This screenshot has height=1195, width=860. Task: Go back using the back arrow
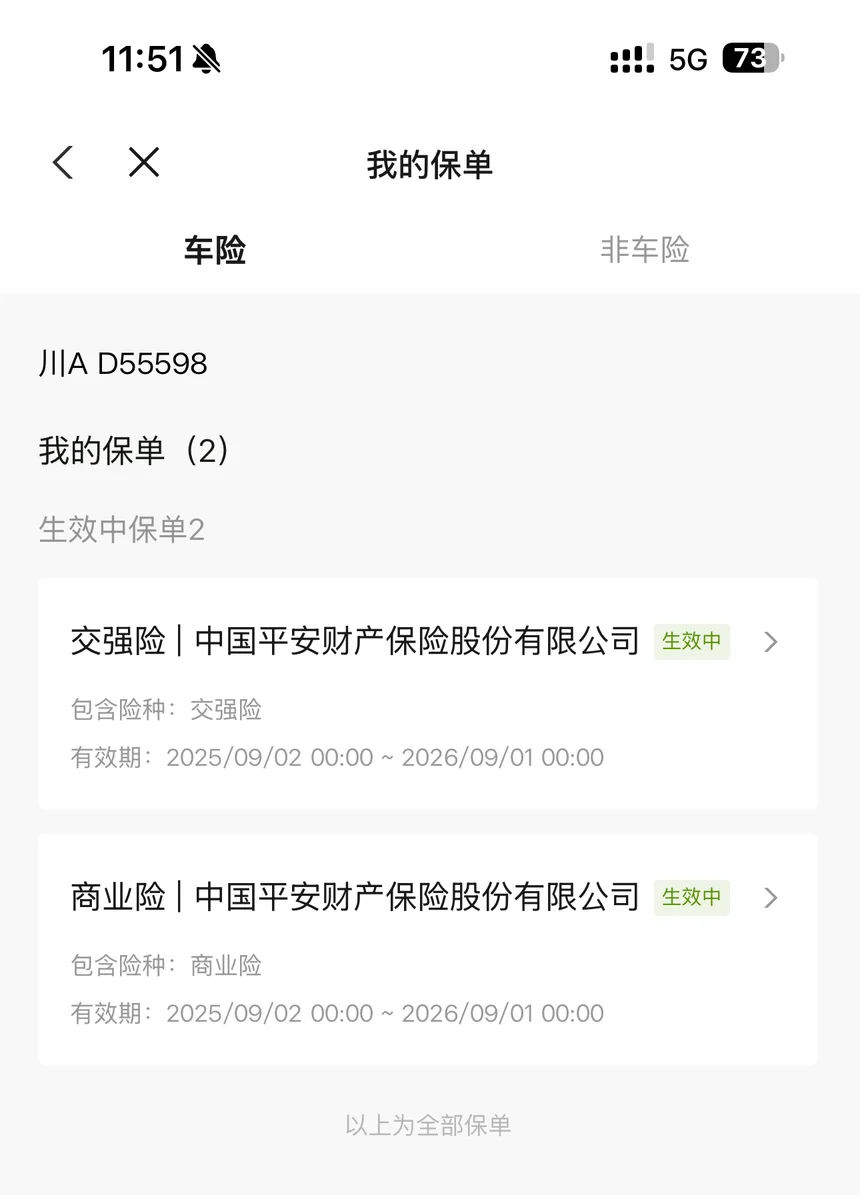pos(63,162)
